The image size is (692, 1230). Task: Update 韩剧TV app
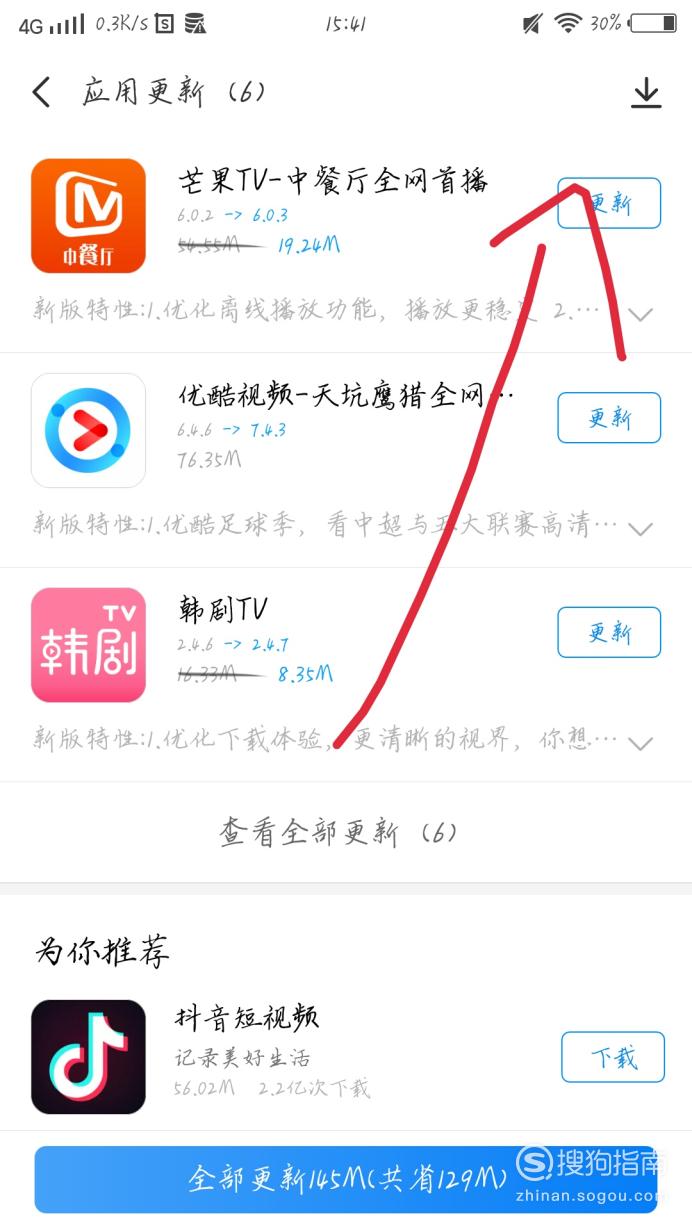tap(608, 632)
